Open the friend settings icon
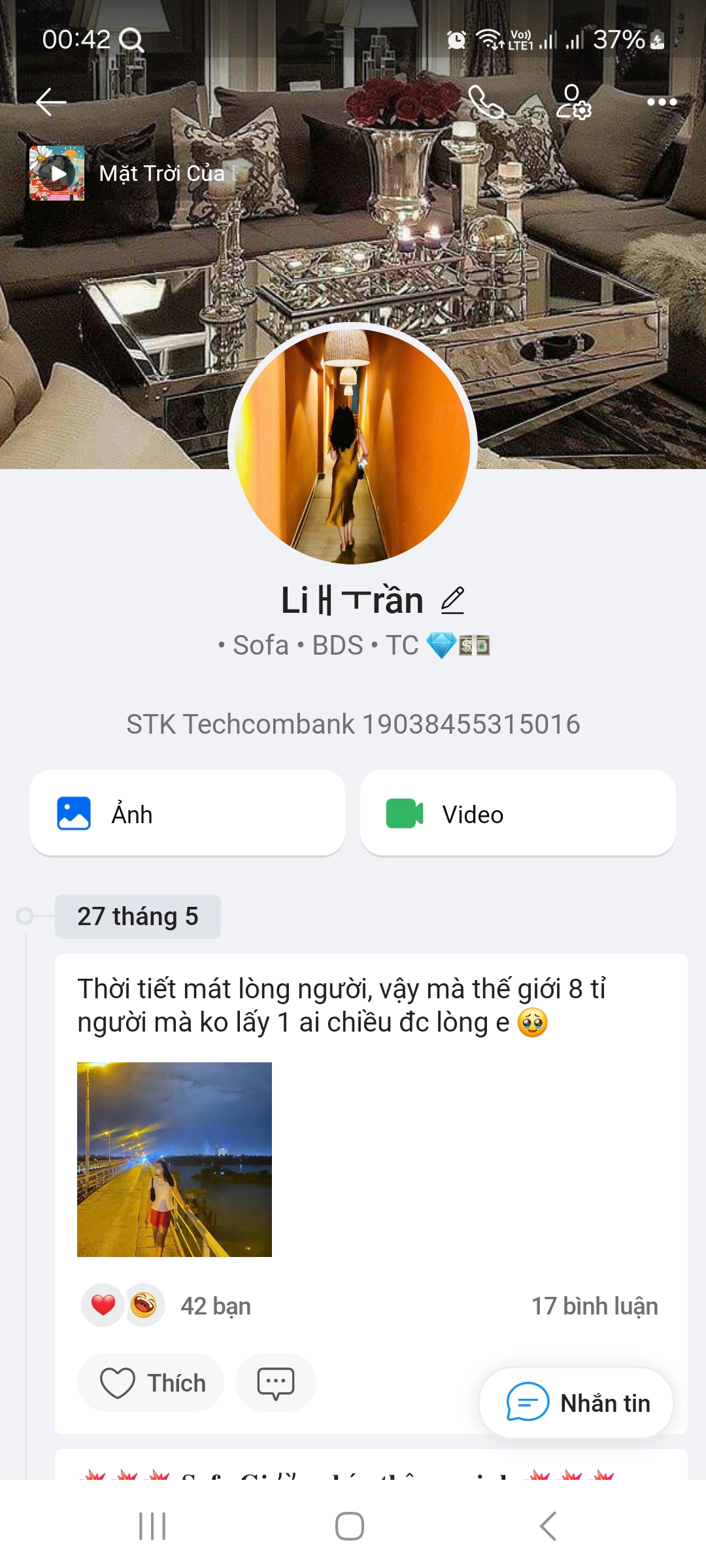 tap(573, 102)
